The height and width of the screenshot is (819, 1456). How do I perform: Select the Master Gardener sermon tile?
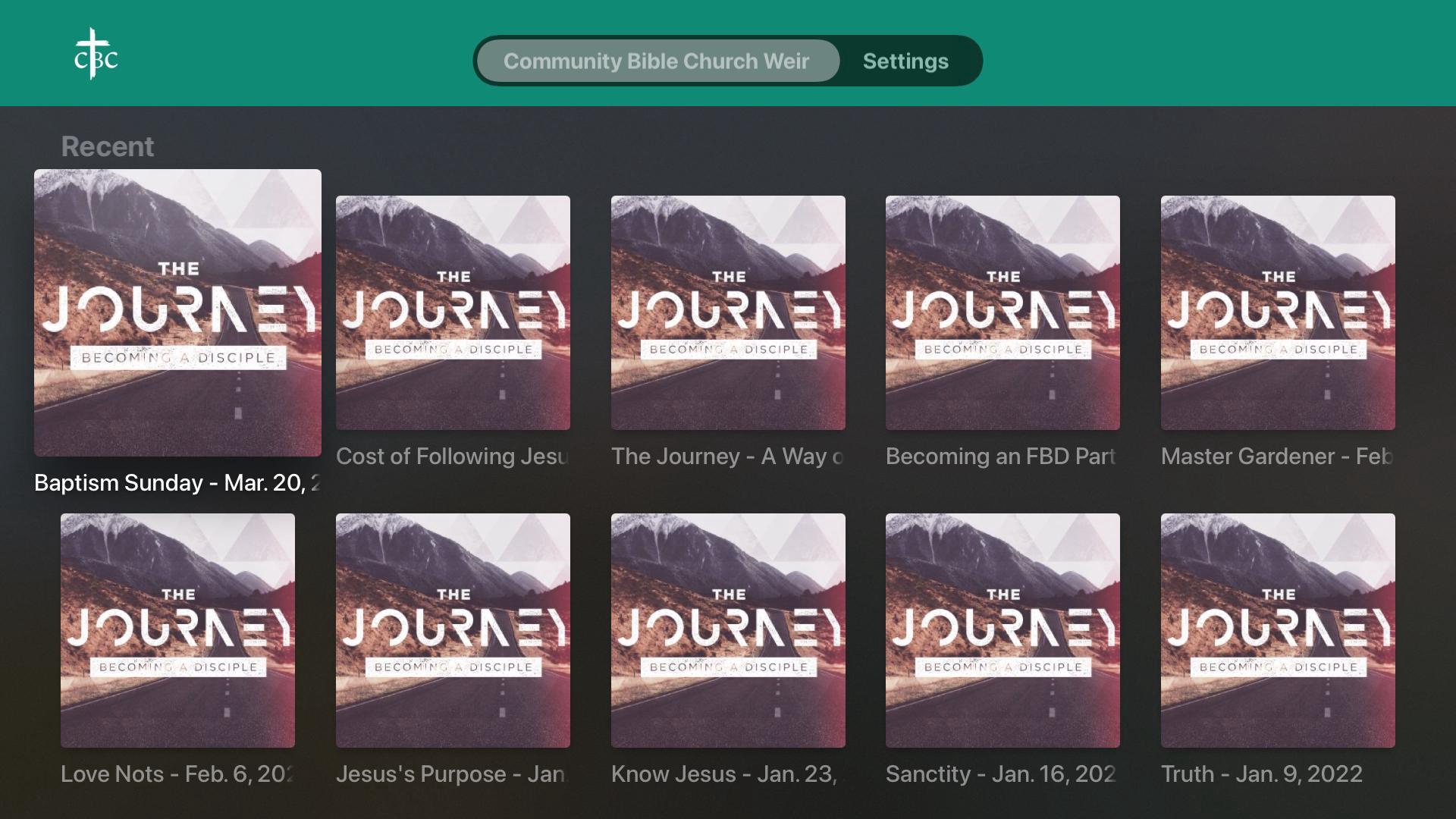pos(1278,312)
